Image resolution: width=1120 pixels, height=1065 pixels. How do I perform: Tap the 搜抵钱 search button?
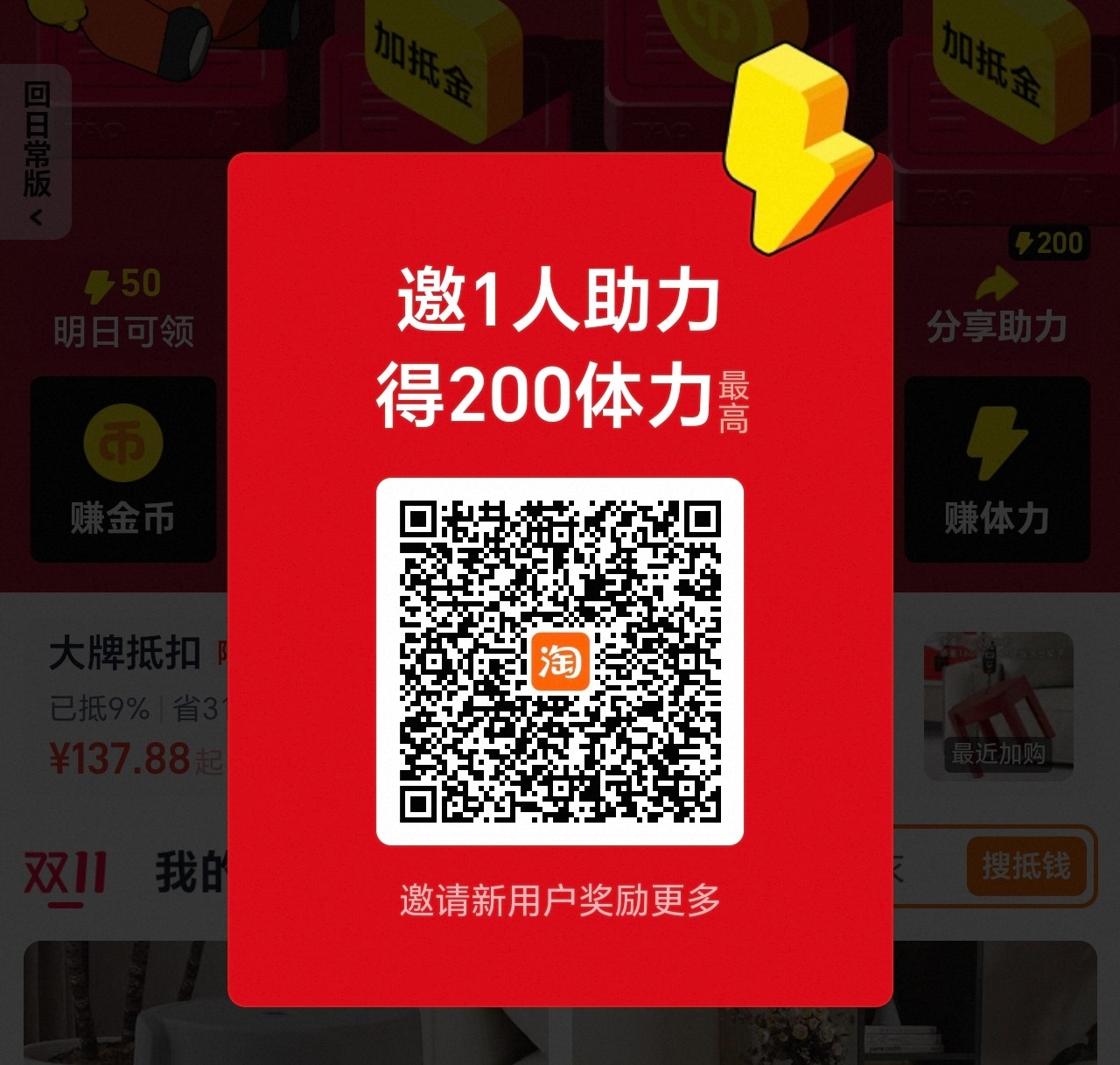click(1026, 866)
